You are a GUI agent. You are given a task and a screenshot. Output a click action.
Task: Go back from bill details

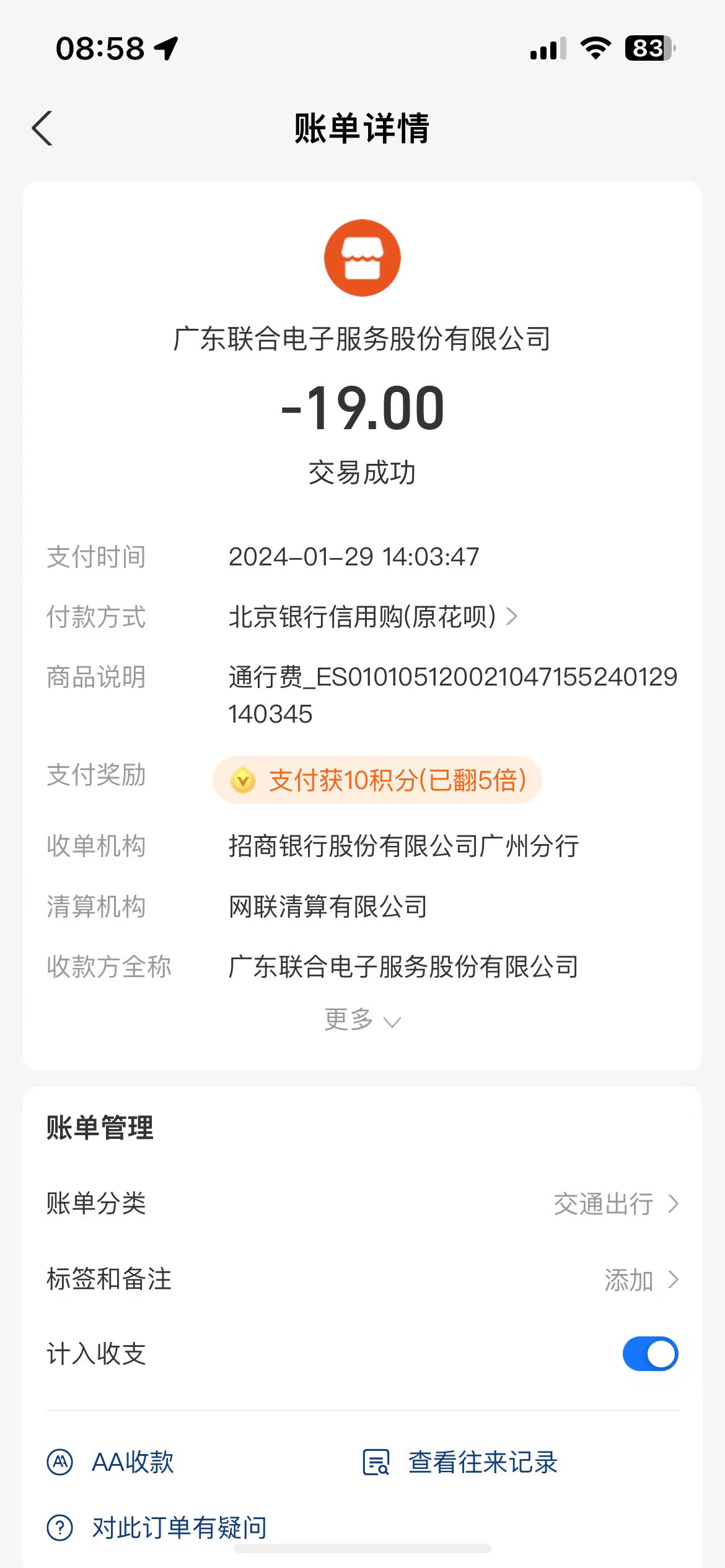coord(42,129)
